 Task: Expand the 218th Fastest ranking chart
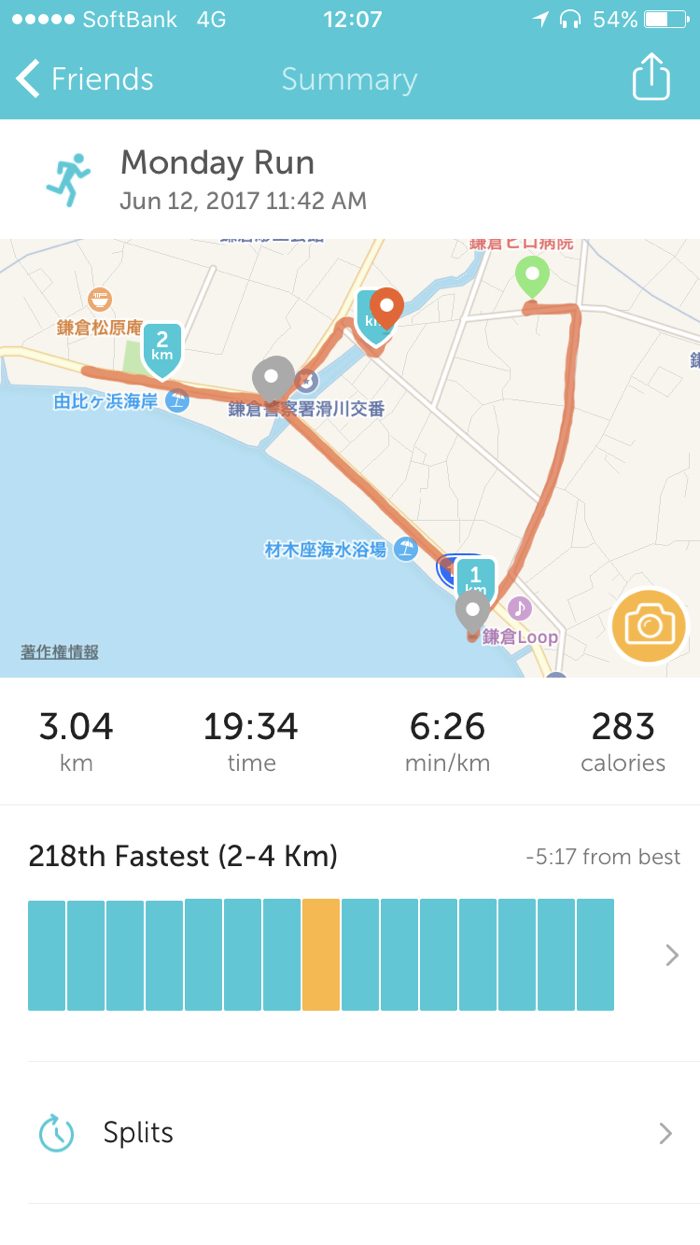671,955
